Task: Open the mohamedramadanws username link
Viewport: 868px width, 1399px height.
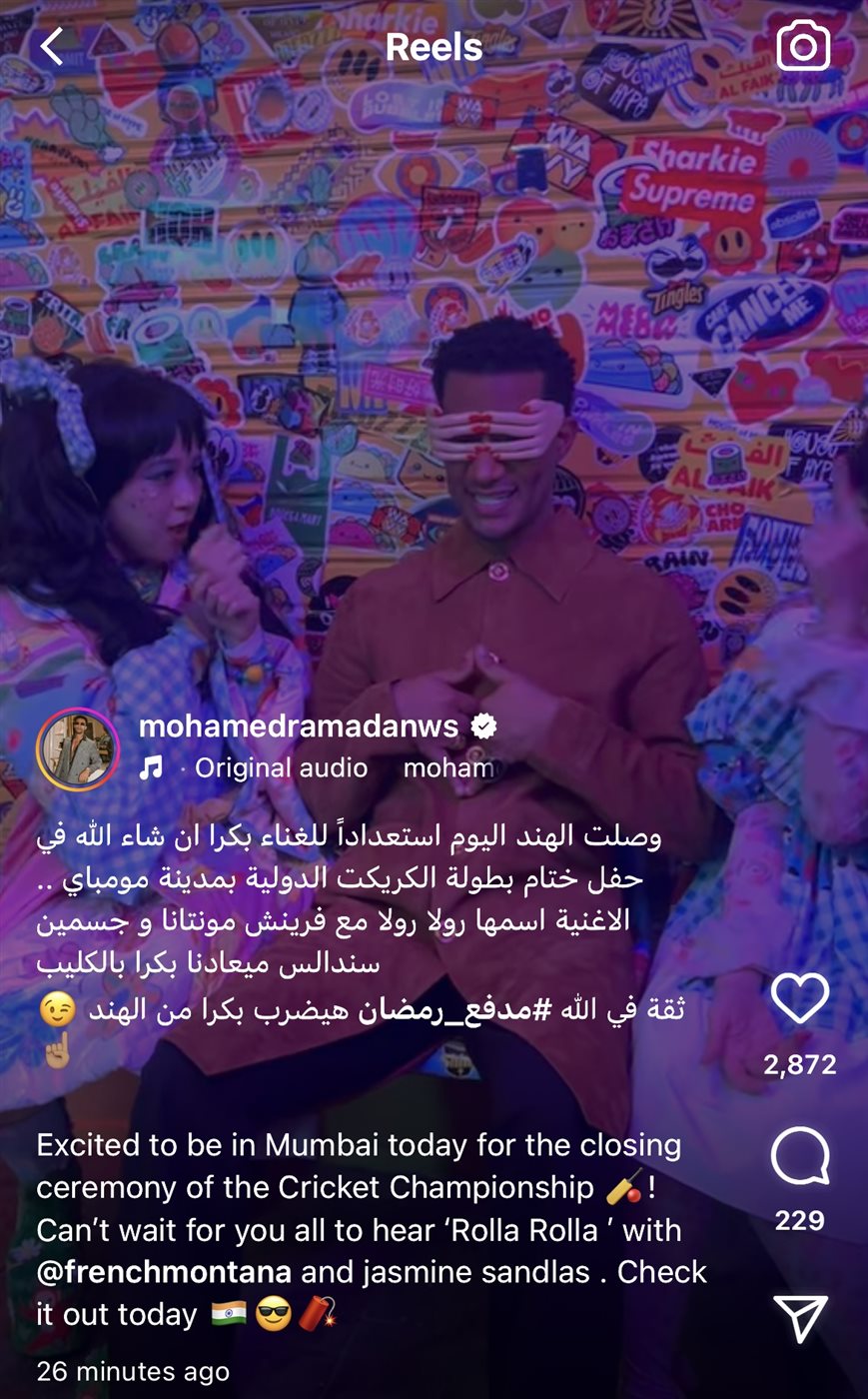Action: tap(298, 726)
